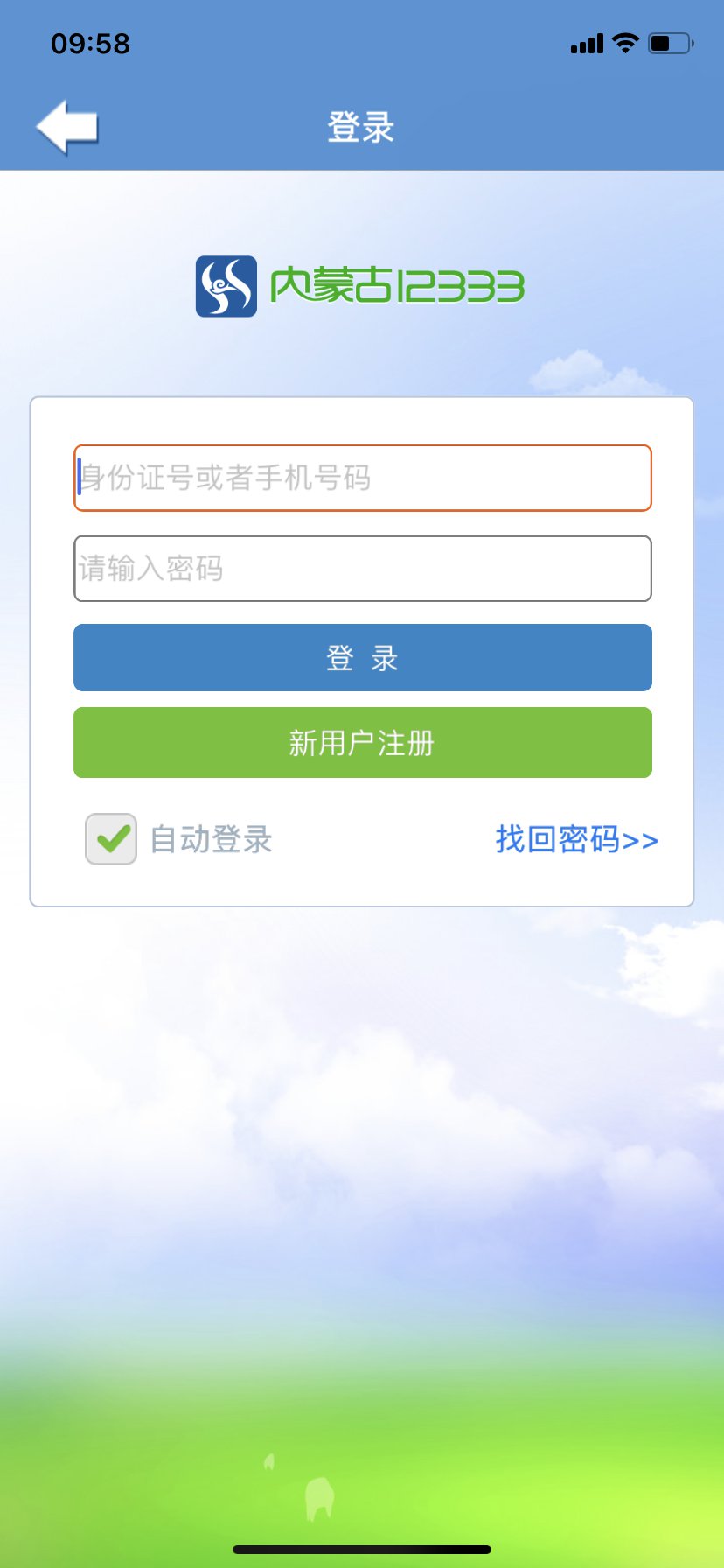Open 新用户注册 new user registration
724x1568 pixels.
[x=362, y=743]
